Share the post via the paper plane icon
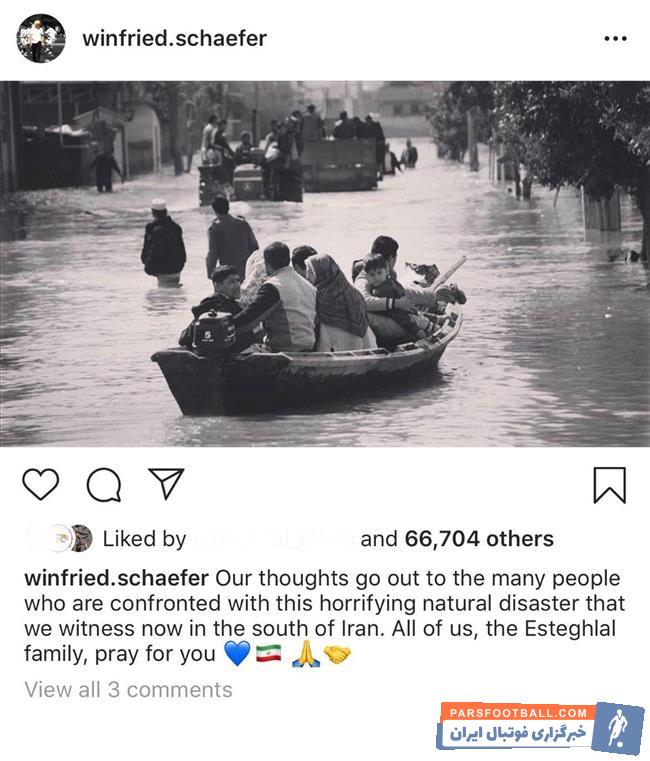Screen dimensions: 650x761 coord(165,483)
